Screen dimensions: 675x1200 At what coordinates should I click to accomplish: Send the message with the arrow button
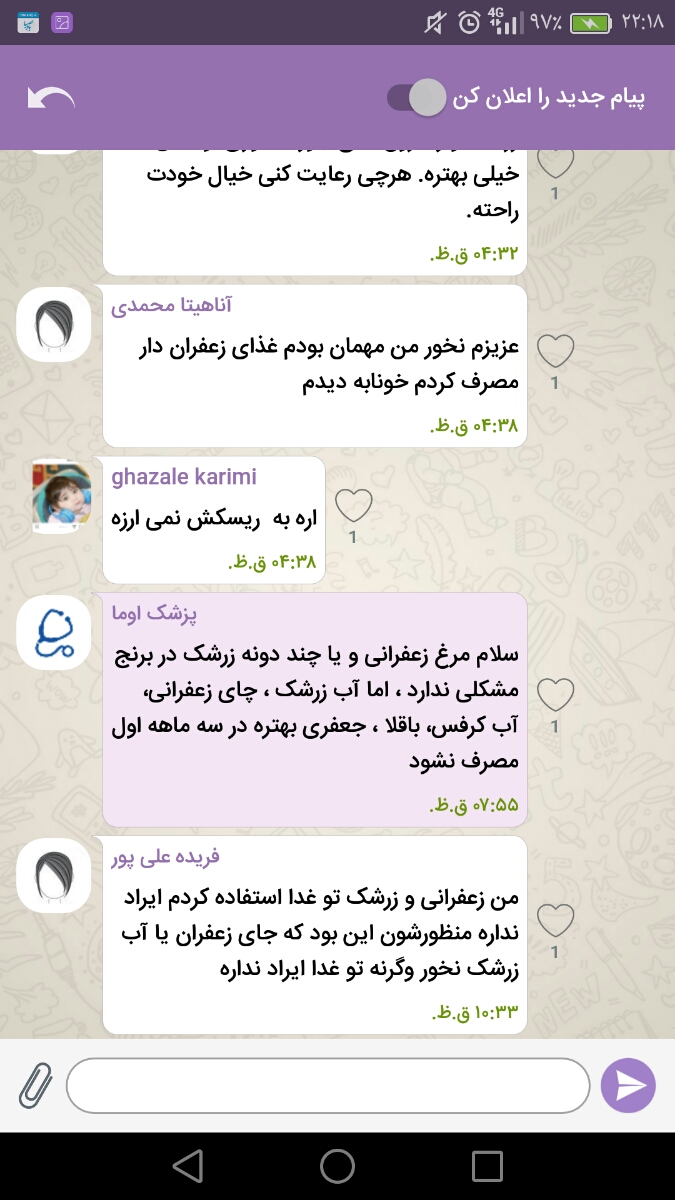coord(628,1085)
